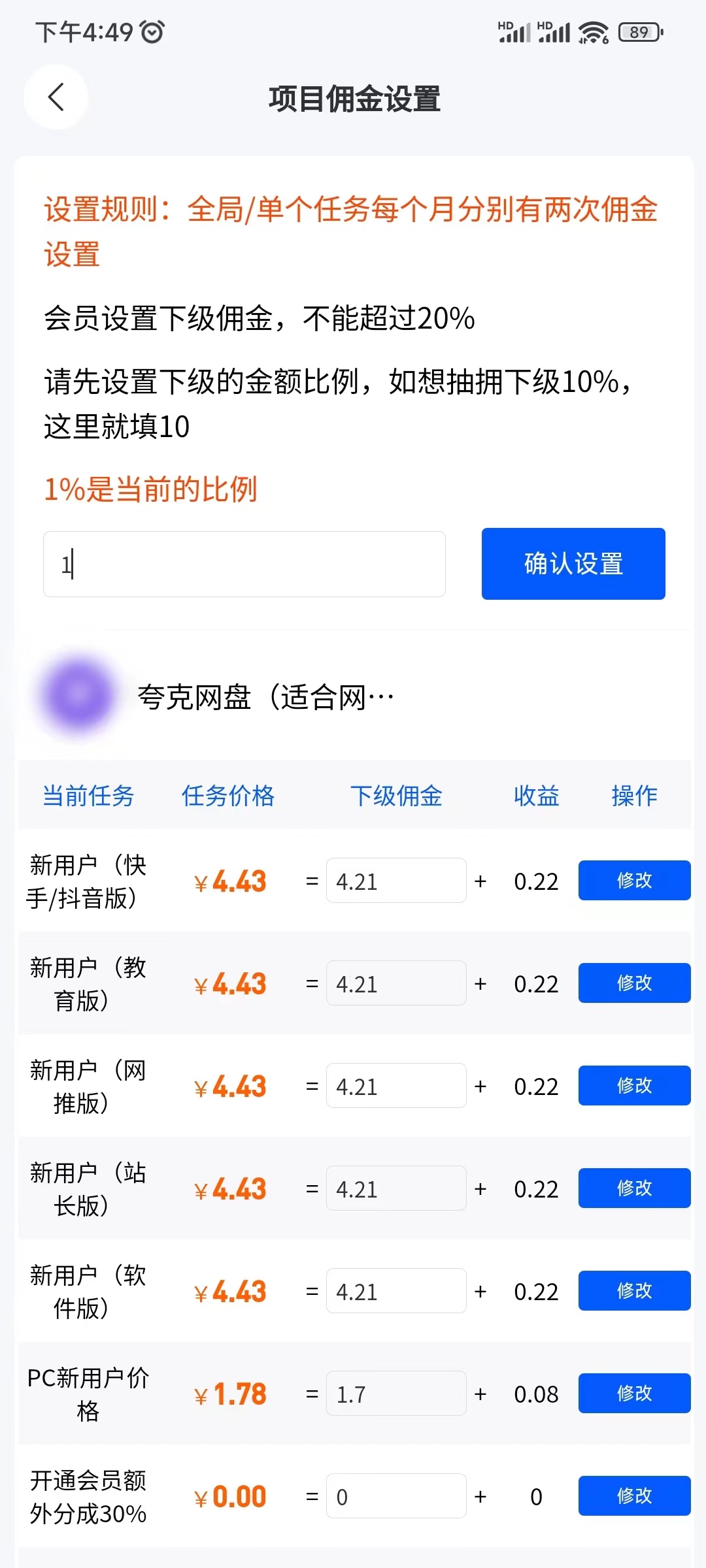Tap the title 项目佣金设置

tap(353, 98)
